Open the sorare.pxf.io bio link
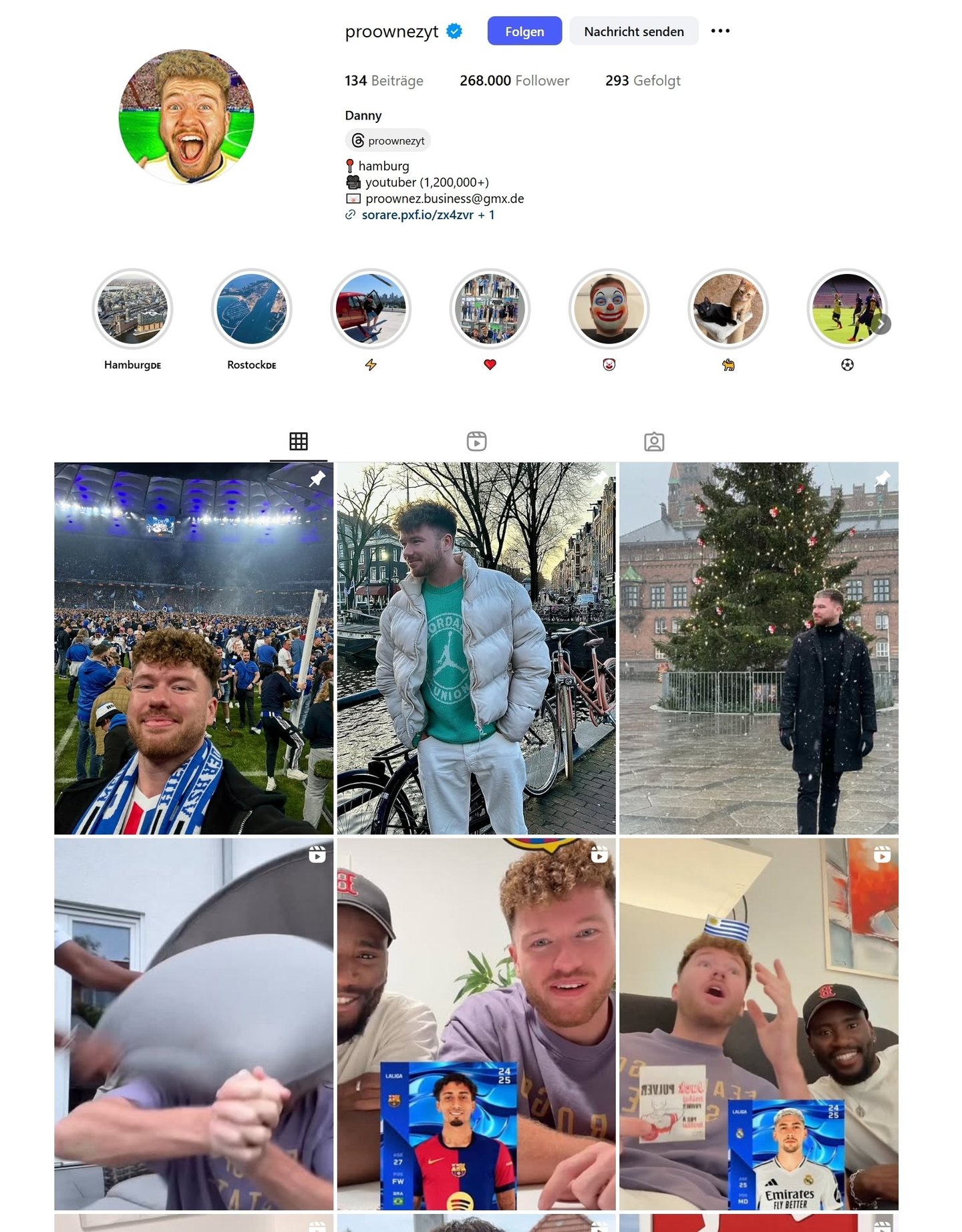 (418, 215)
